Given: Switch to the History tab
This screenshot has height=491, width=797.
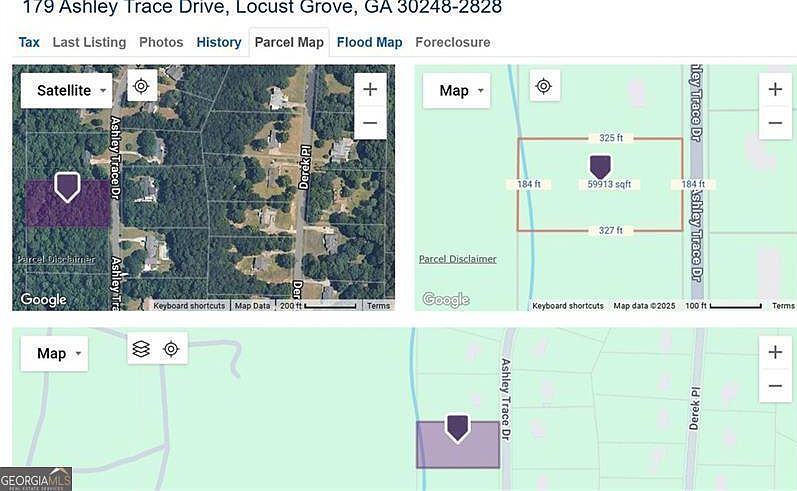Looking at the screenshot, I should pyautogui.click(x=219, y=42).
